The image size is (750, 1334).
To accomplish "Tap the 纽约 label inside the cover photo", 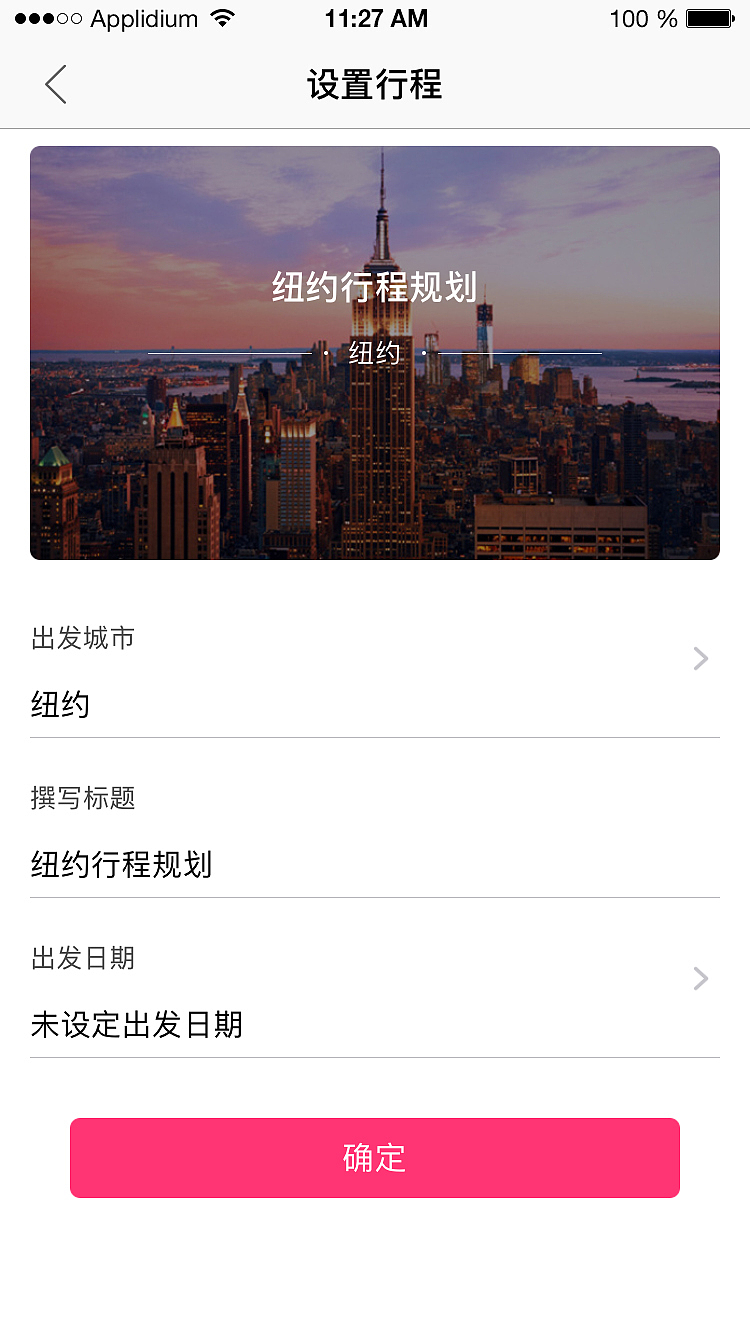I will pos(374,353).
